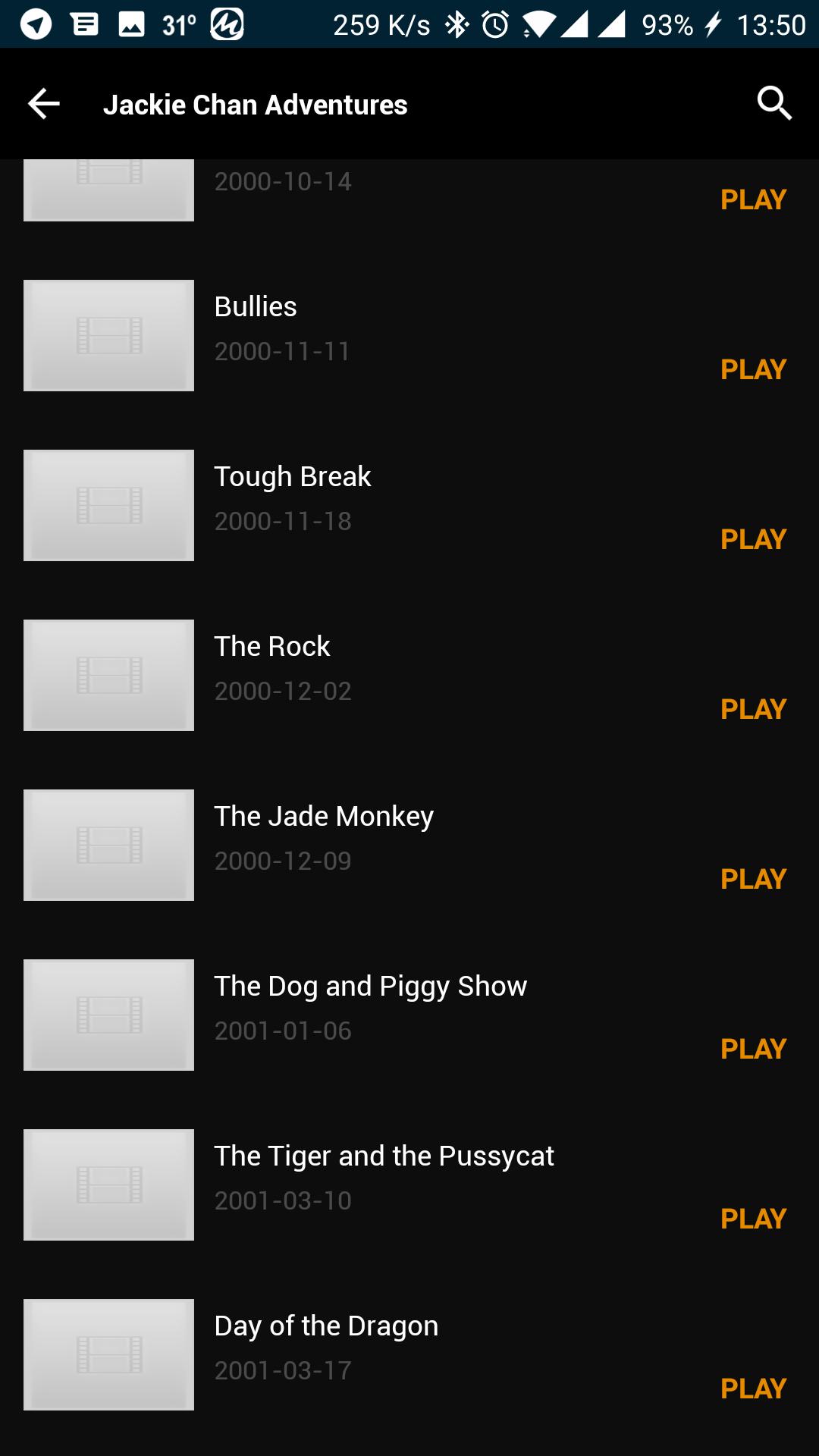Open the Tough Break episode row

pyautogui.click(x=409, y=506)
